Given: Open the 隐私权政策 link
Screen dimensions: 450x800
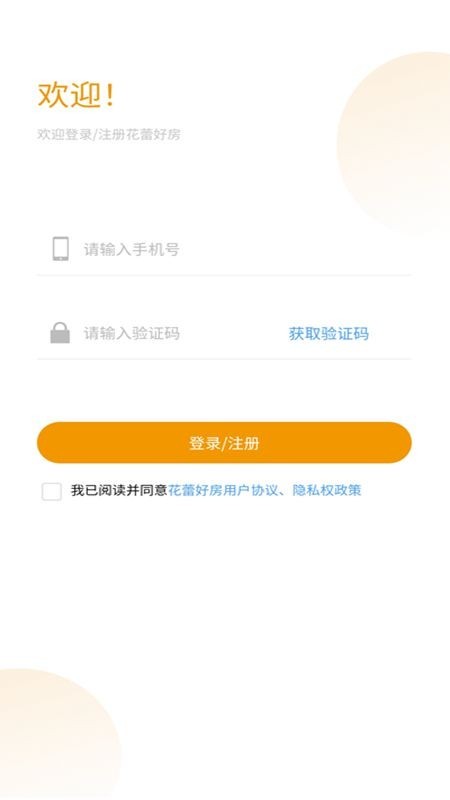Looking at the screenshot, I should [327, 490].
